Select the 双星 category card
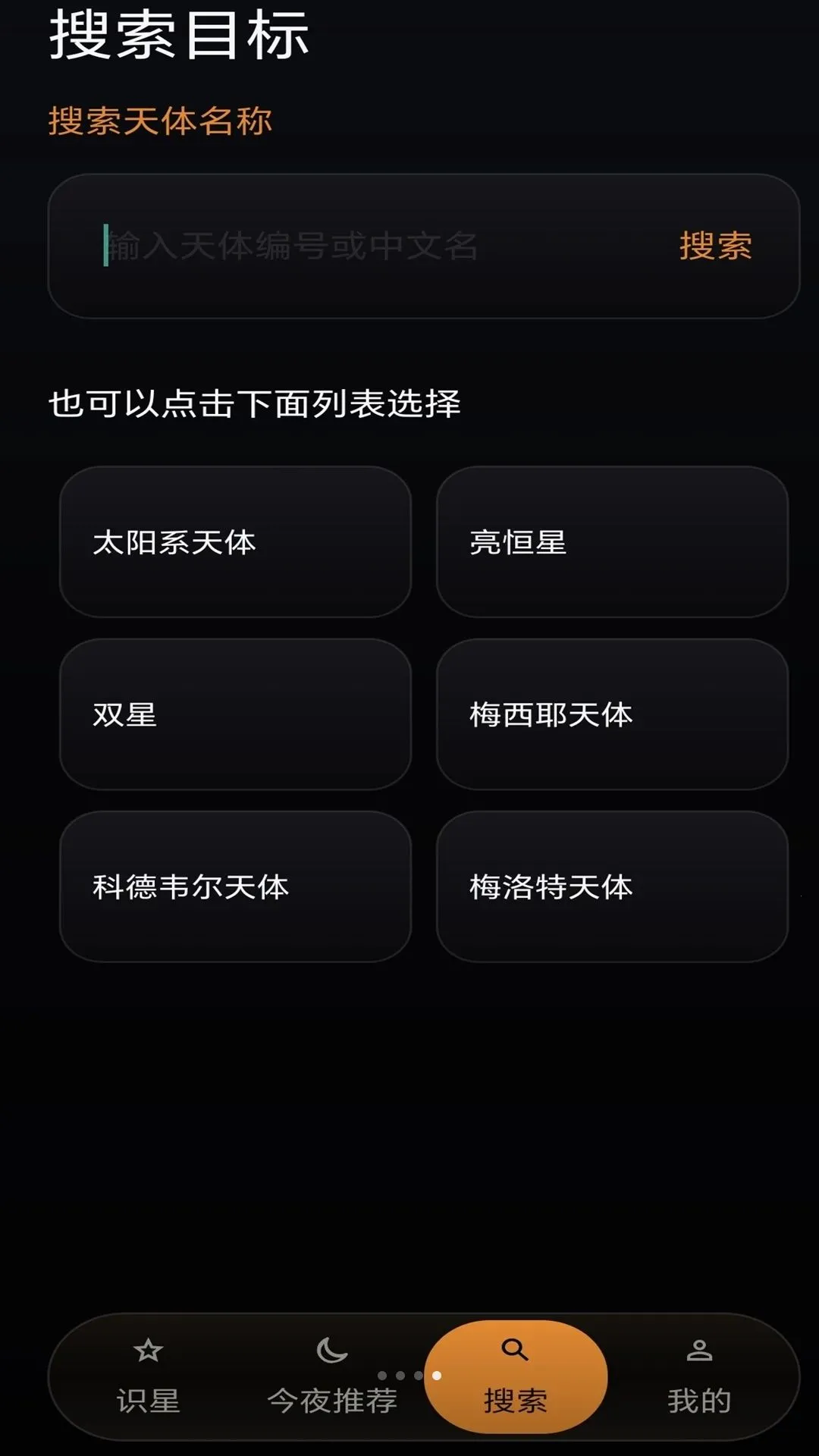819x1456 pixels. point(235,714)
